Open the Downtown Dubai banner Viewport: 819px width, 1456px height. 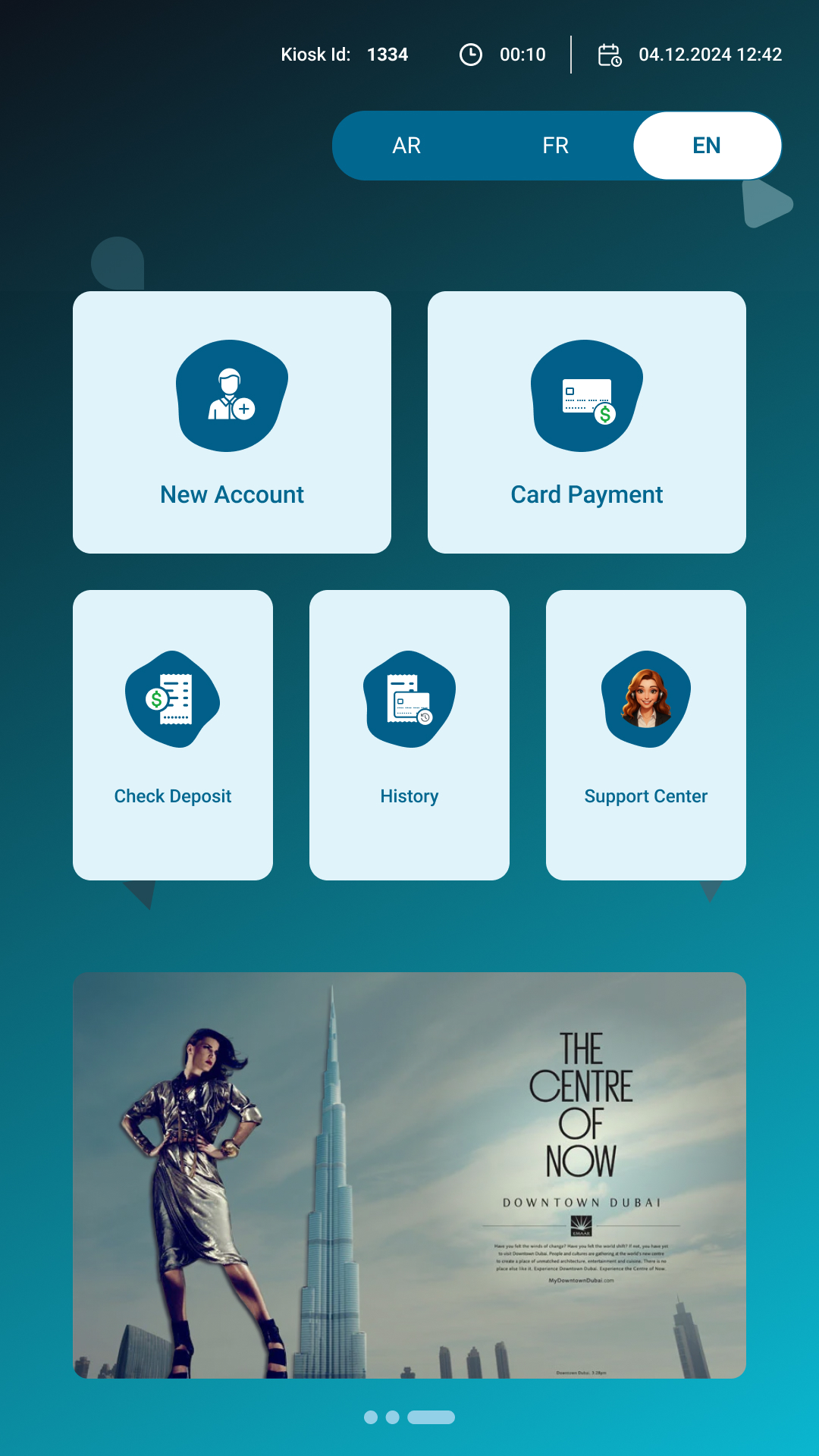tap(409, 1175)
